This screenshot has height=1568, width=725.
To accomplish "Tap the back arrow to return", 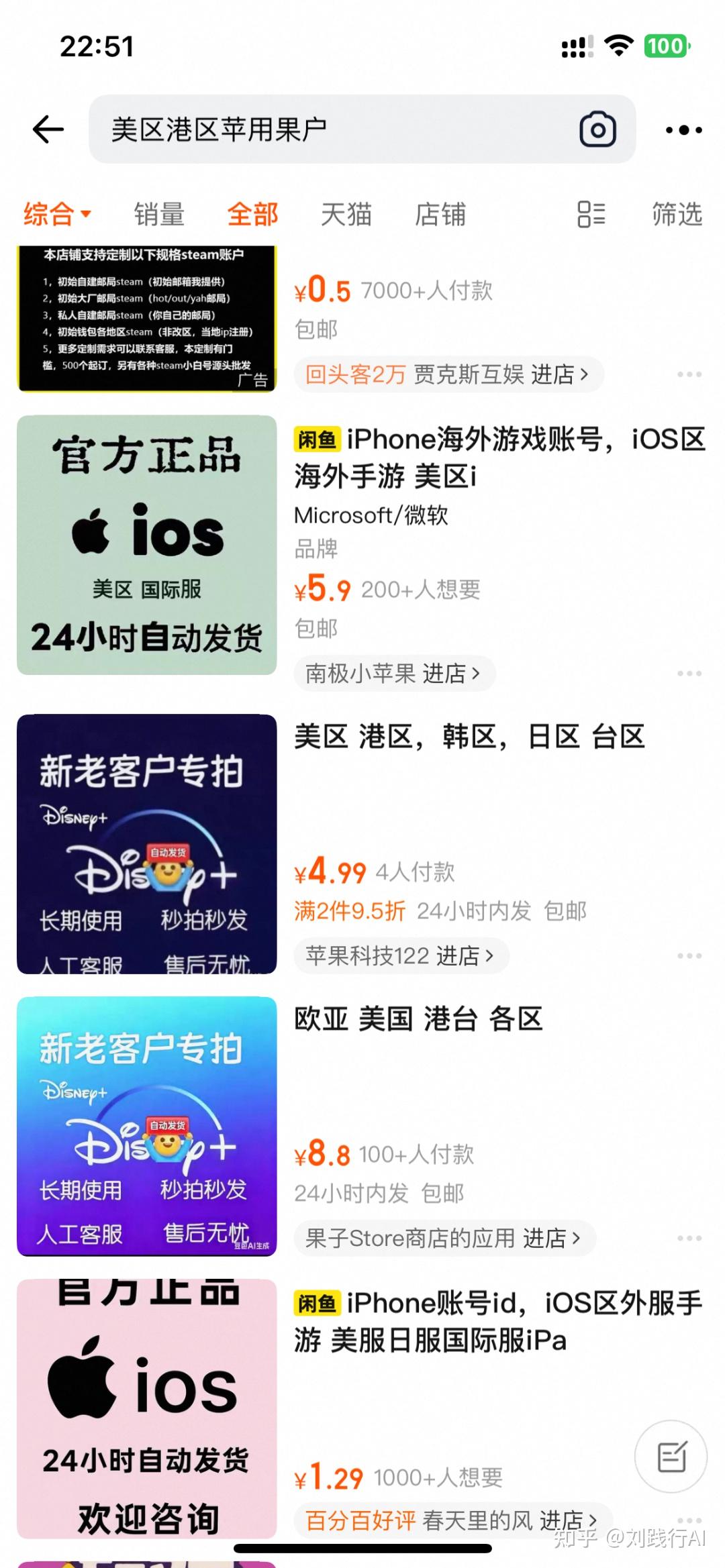I will point(47,128).
